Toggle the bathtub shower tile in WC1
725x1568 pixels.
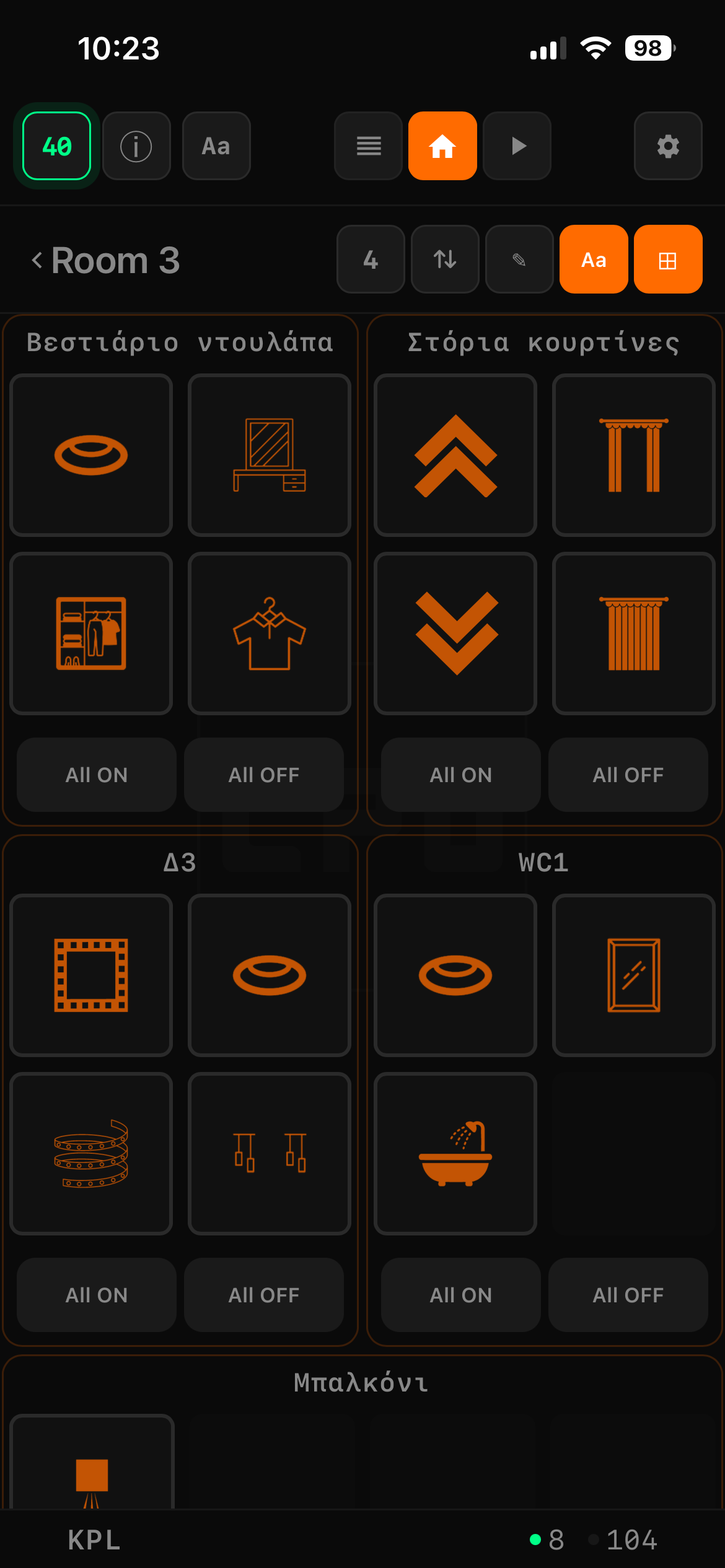(x=455, y=1154)
